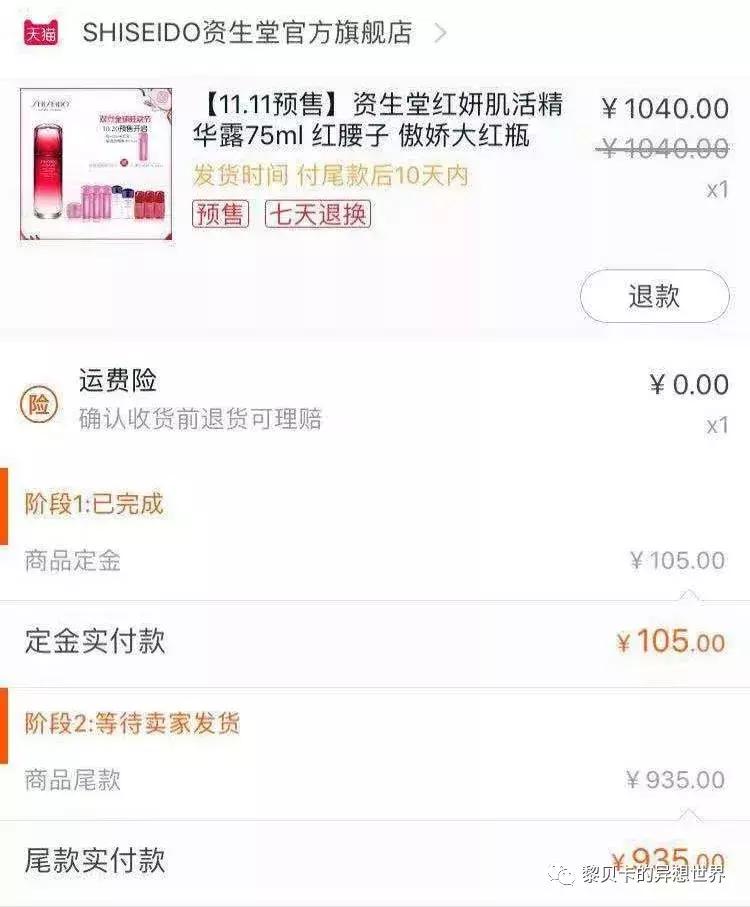Tap the 预售 presale tag

pyautogui.click(x=223, y=215)
